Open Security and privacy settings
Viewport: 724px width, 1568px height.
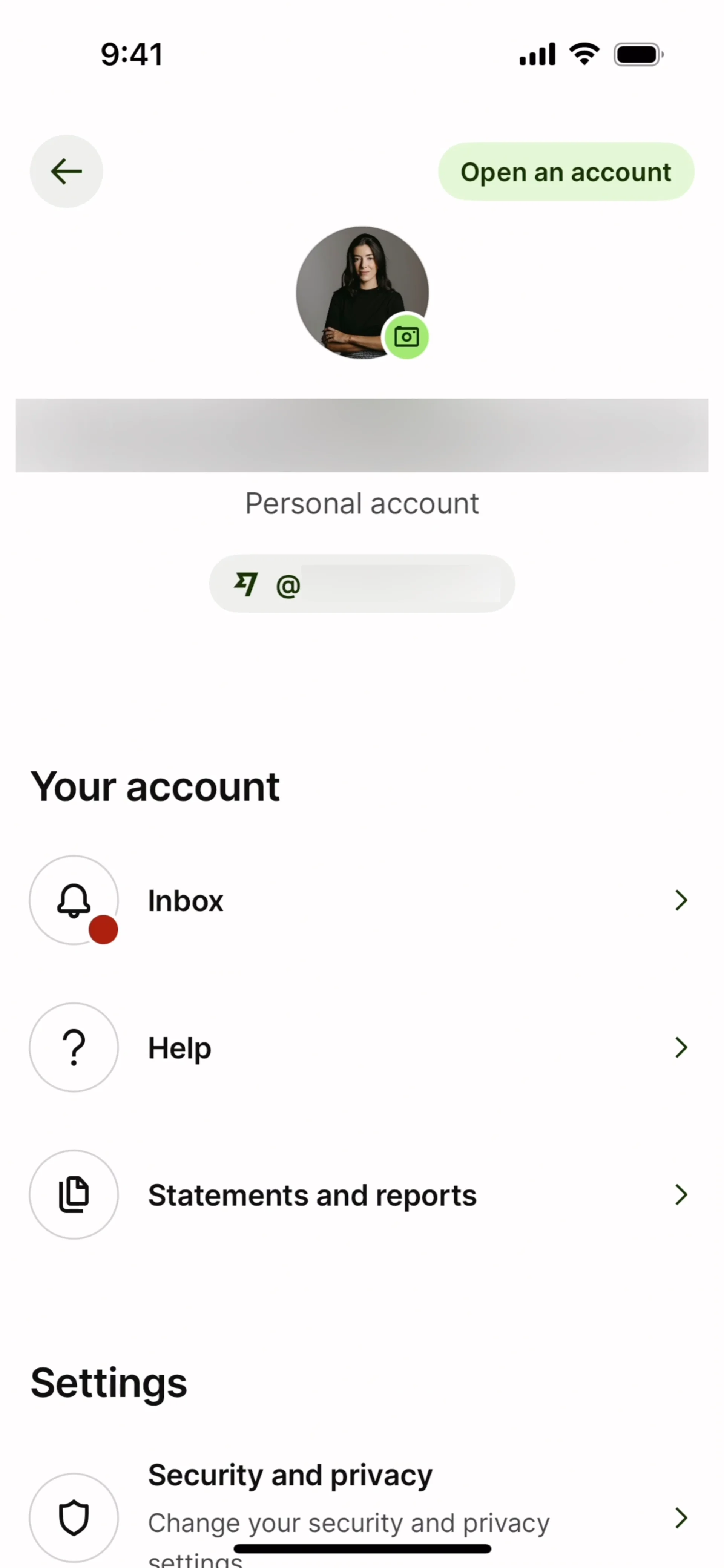coord(362,1513)
